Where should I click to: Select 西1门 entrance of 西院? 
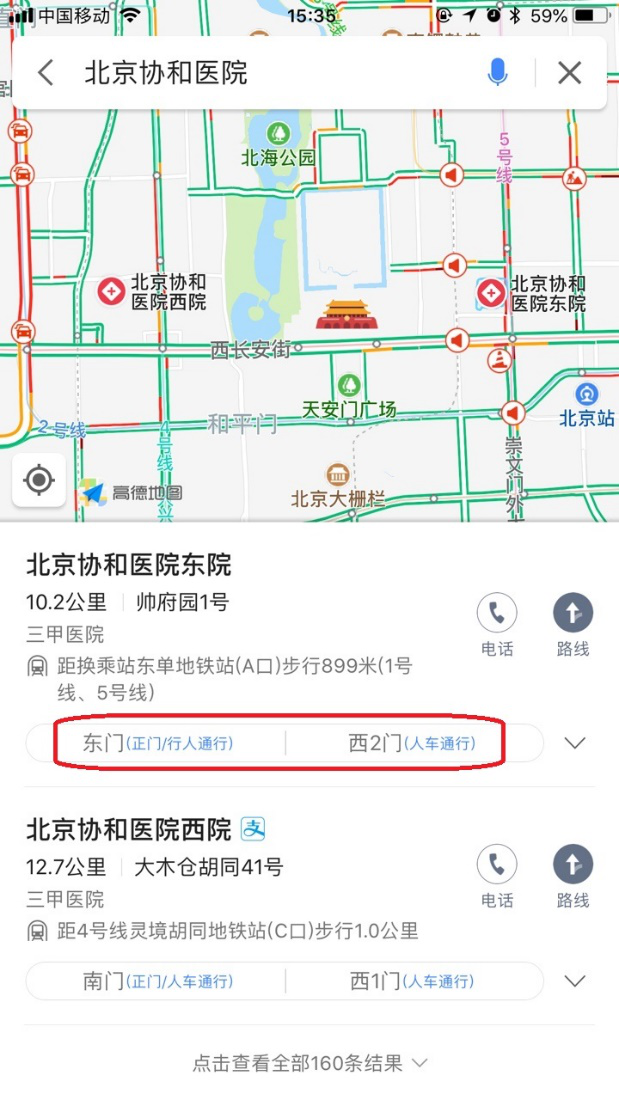click(412, 981)
